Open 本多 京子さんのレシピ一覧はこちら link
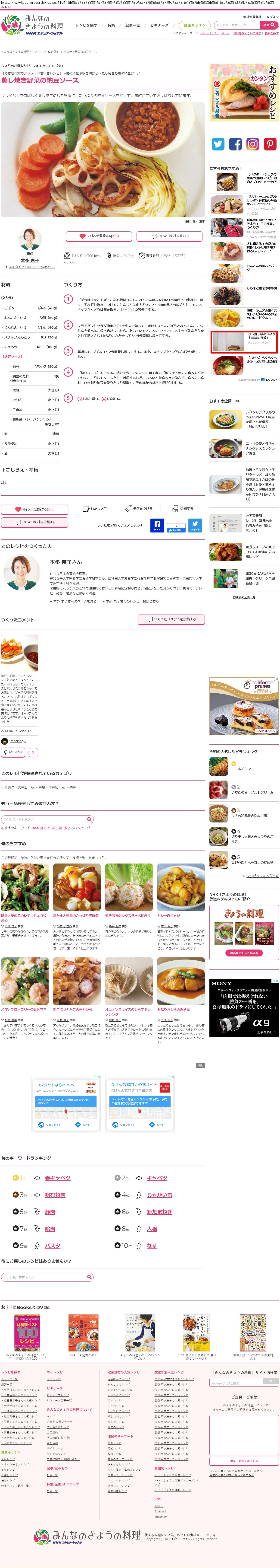Image resolution: width=280 pixels, height=1568 pixels. 132,601
